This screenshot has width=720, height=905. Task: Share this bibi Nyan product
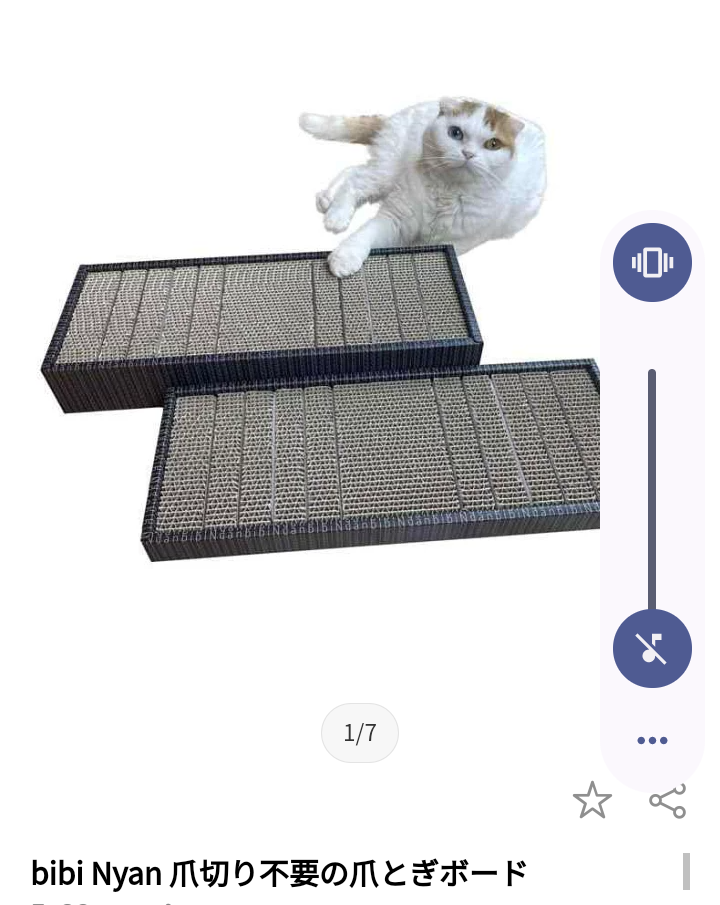click(668, 801)
